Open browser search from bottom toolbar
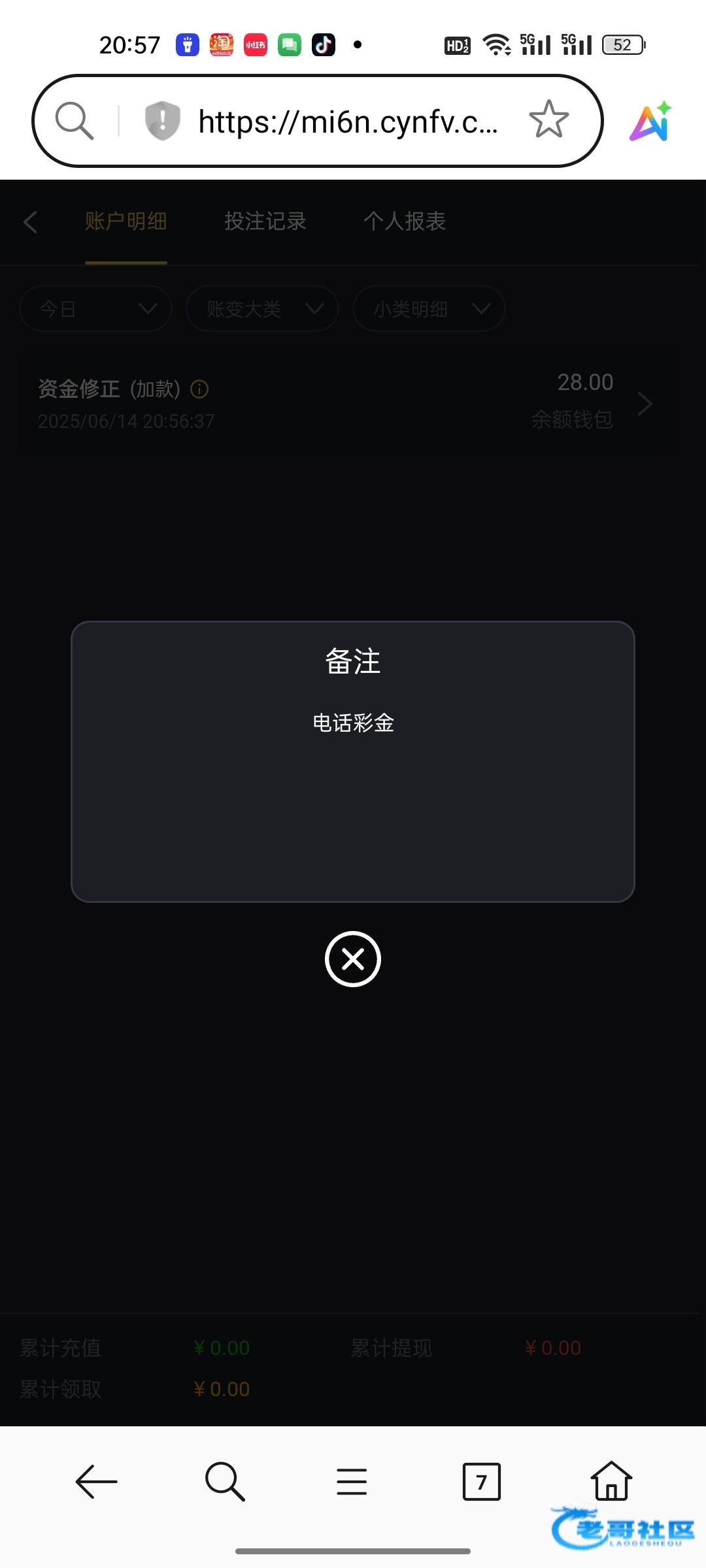This screenshot has width=706, height=1568. pyautogui.click(x=225, y=1482)
